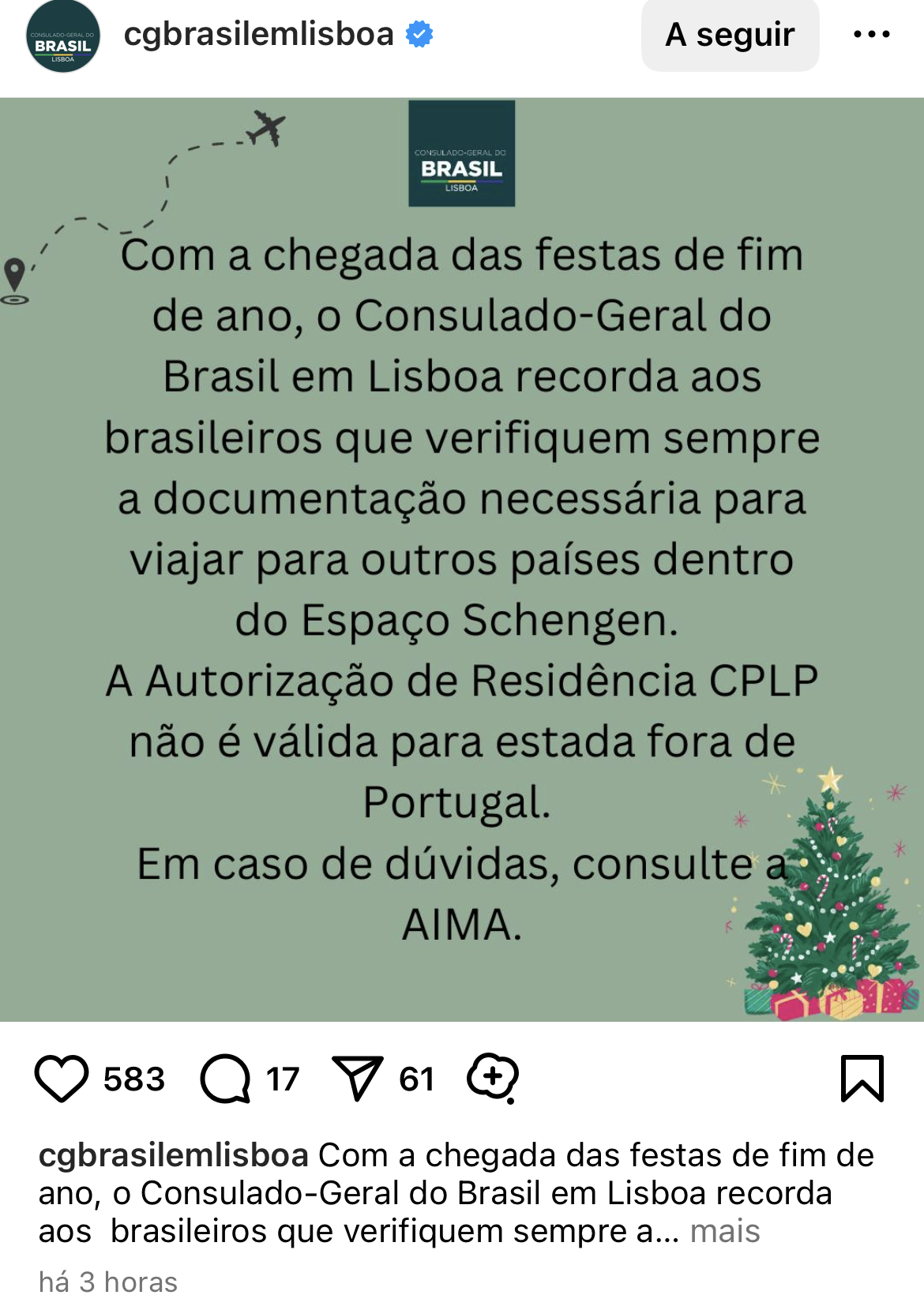
Task: Open cgbrasilemlisboa profile picture
Action: click(x=63, y=36)
